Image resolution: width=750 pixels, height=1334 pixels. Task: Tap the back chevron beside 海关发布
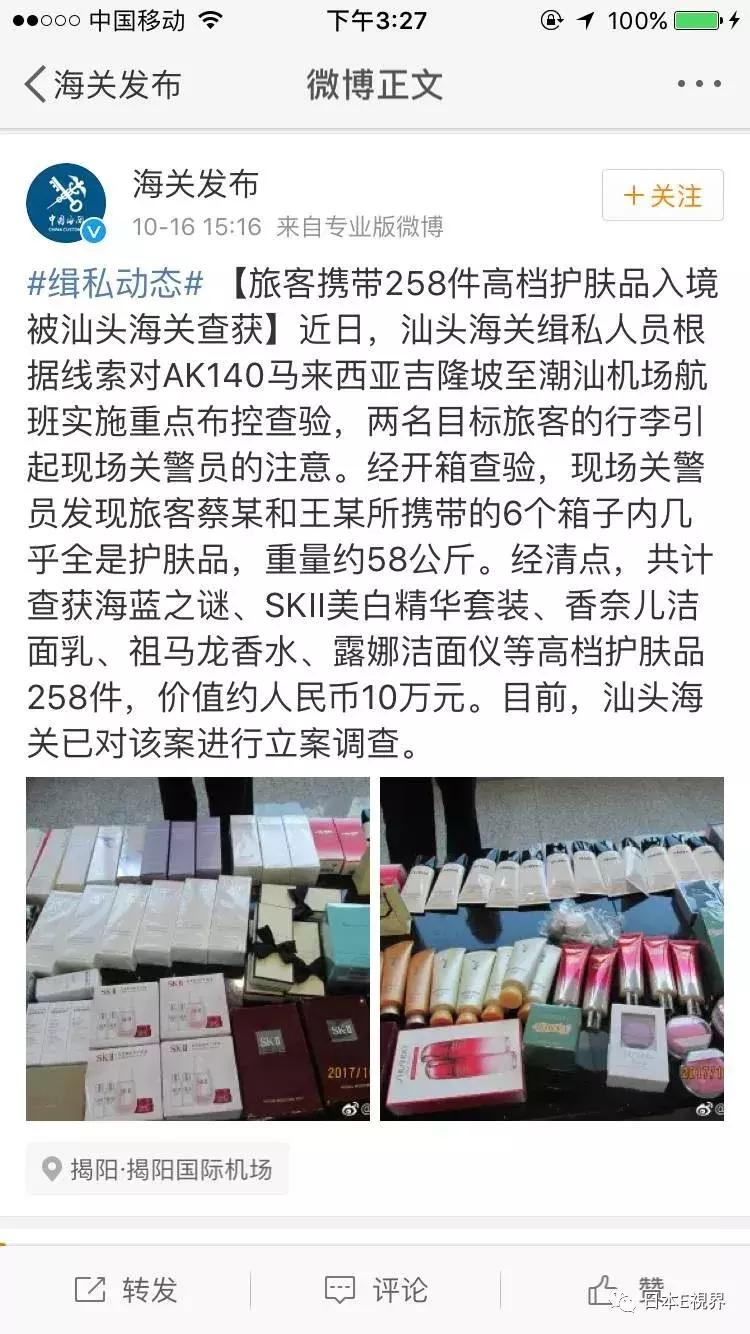tap(33, 86)
